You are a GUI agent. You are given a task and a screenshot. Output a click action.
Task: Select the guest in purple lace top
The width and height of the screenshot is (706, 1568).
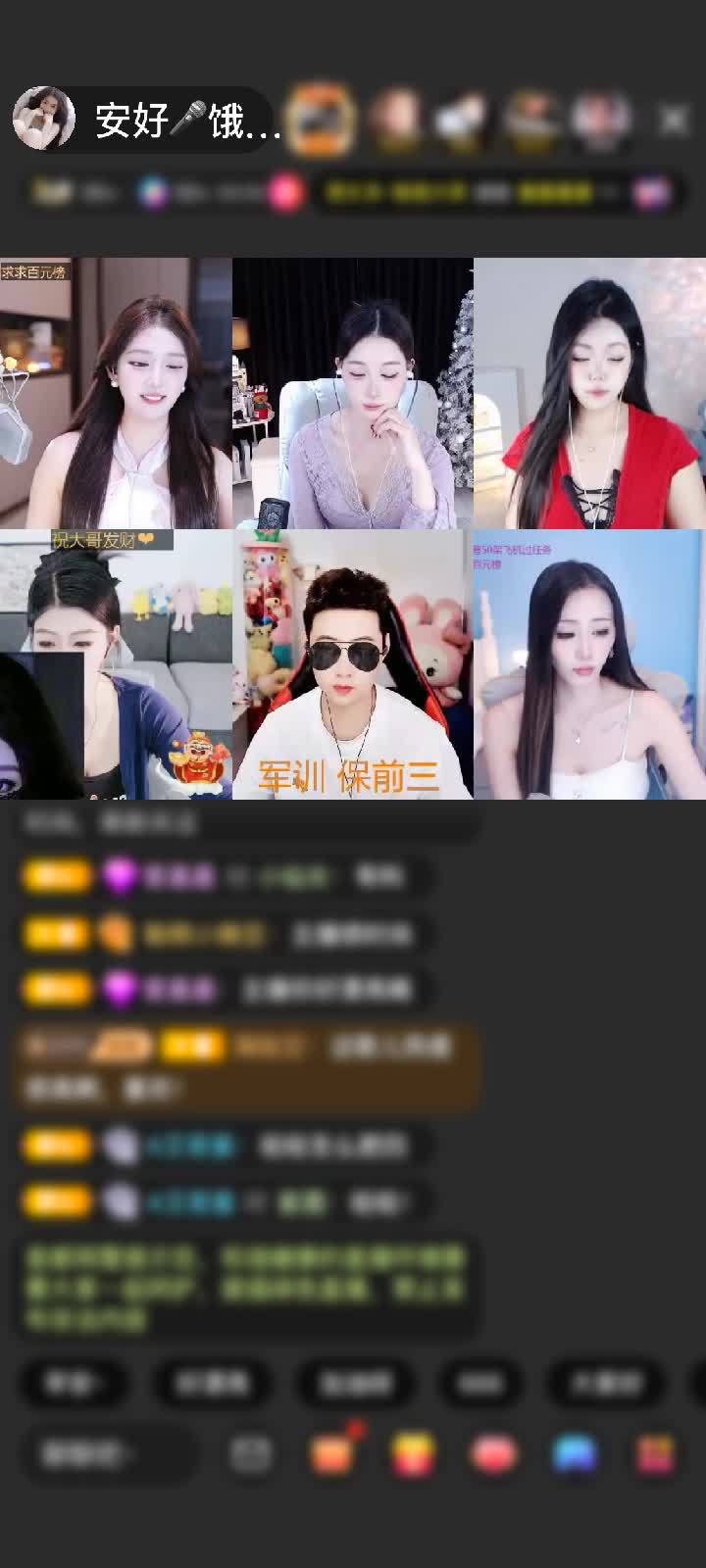click(353, 392)
